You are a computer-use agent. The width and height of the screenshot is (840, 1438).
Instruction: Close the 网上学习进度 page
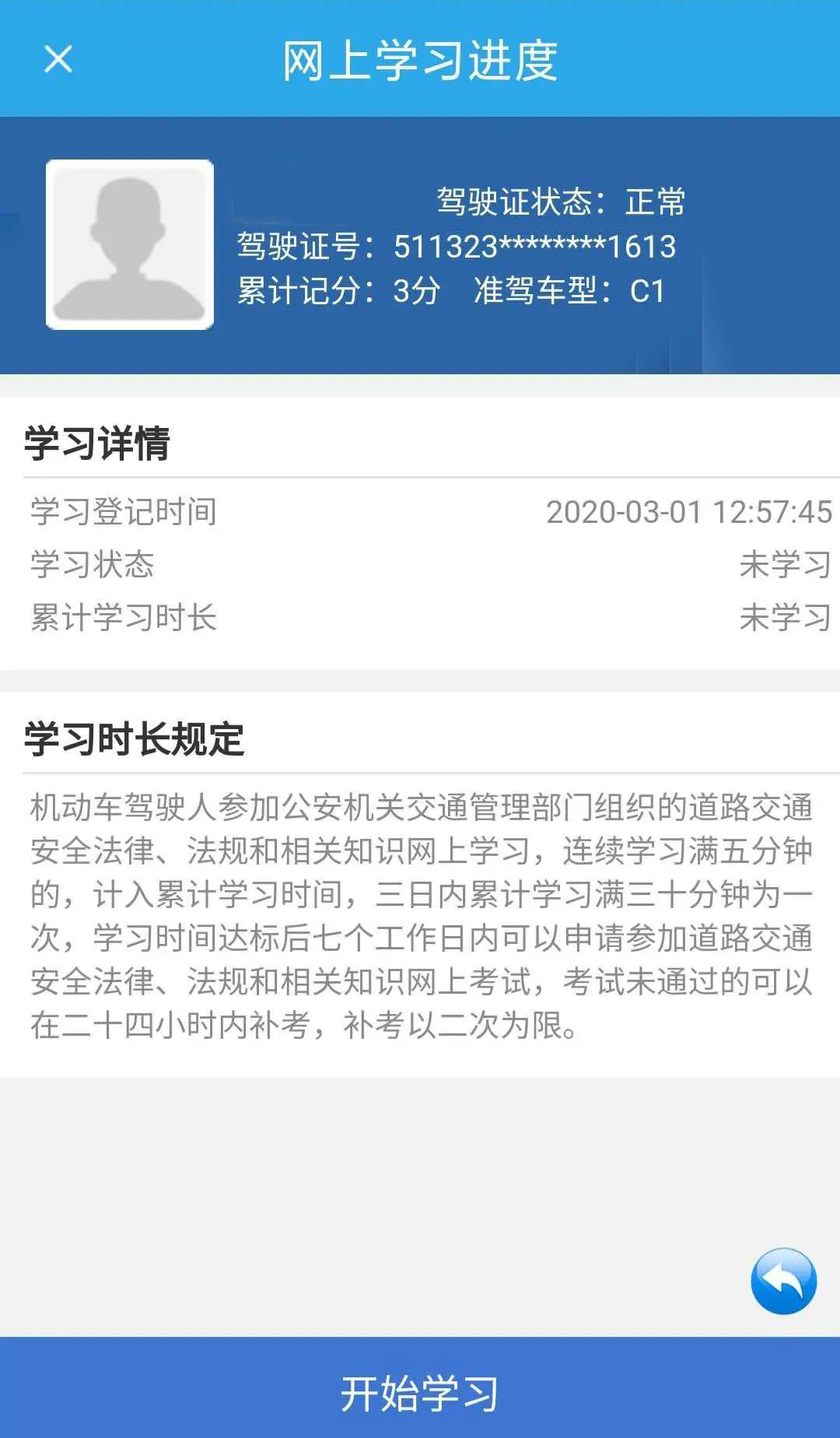point(58,59)
